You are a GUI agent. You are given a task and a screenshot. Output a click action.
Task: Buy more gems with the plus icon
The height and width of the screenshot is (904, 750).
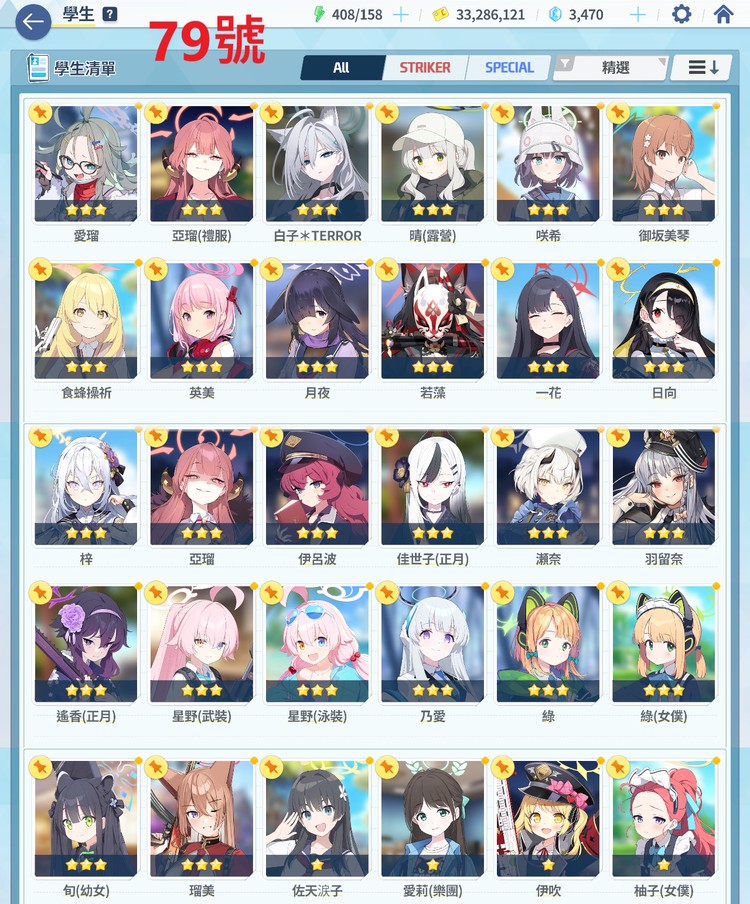(637, 14)
